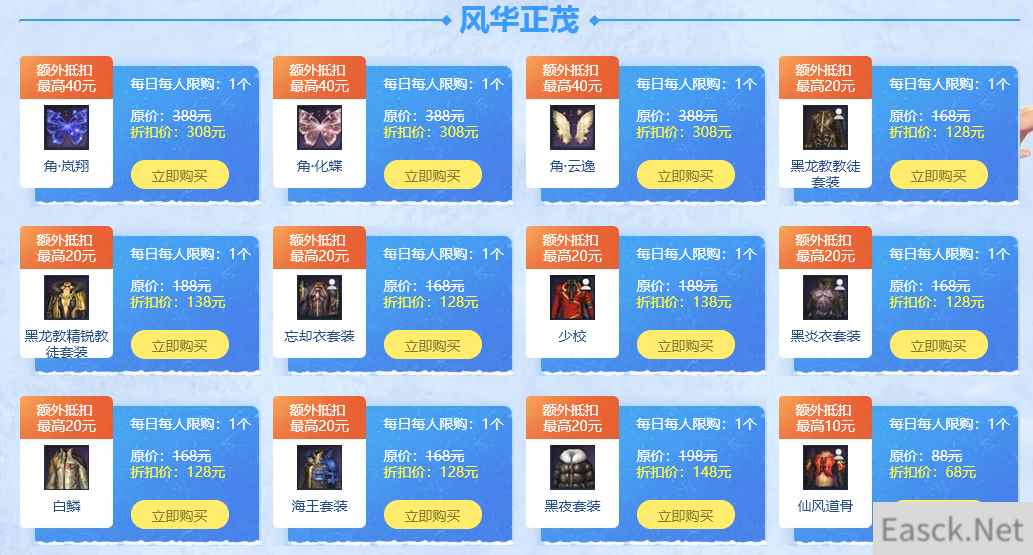
Task: Tap 立即购买 for 忘却衣套装
Action: coord(433,346)
